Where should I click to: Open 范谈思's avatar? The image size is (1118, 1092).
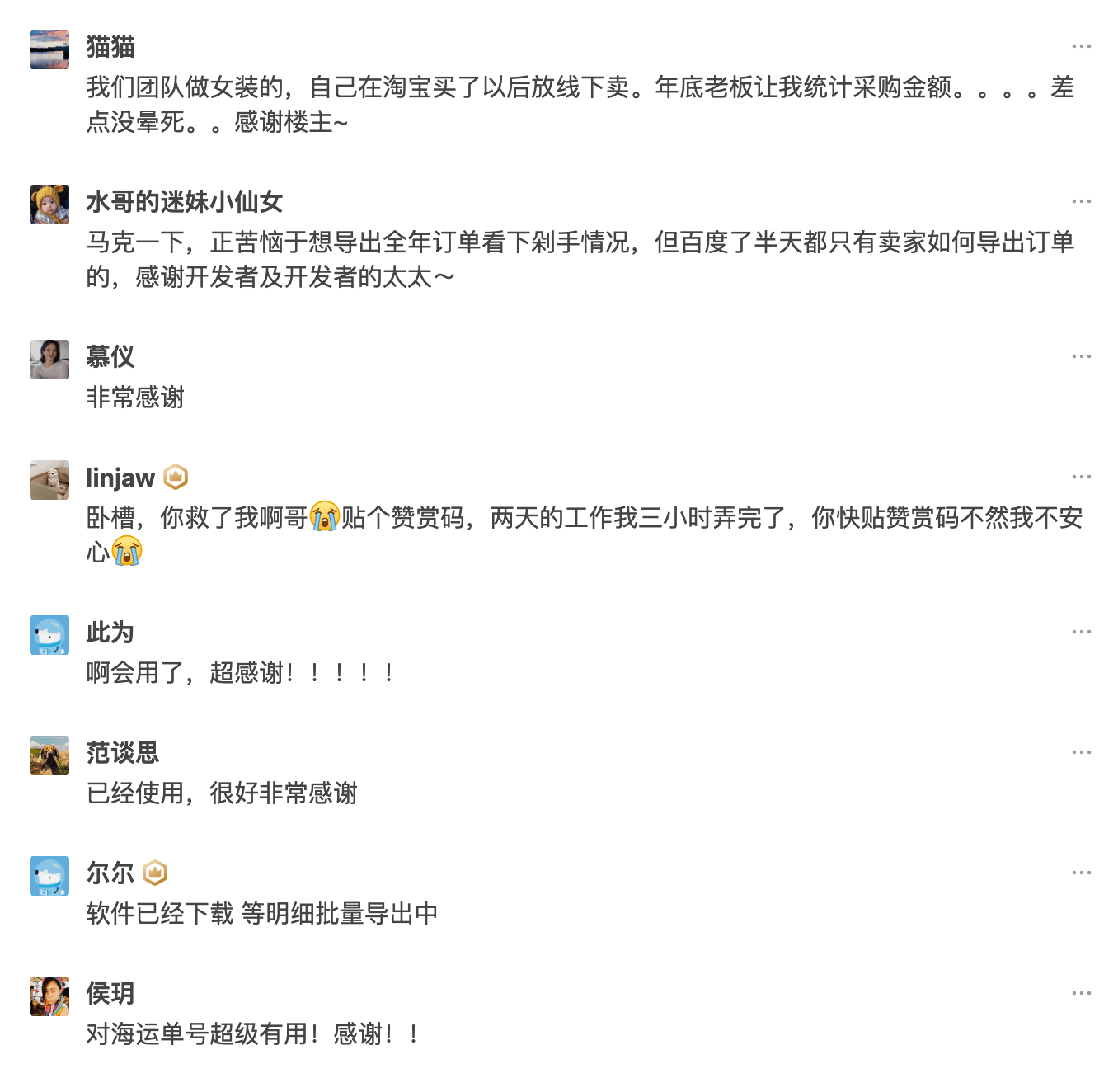49,755
